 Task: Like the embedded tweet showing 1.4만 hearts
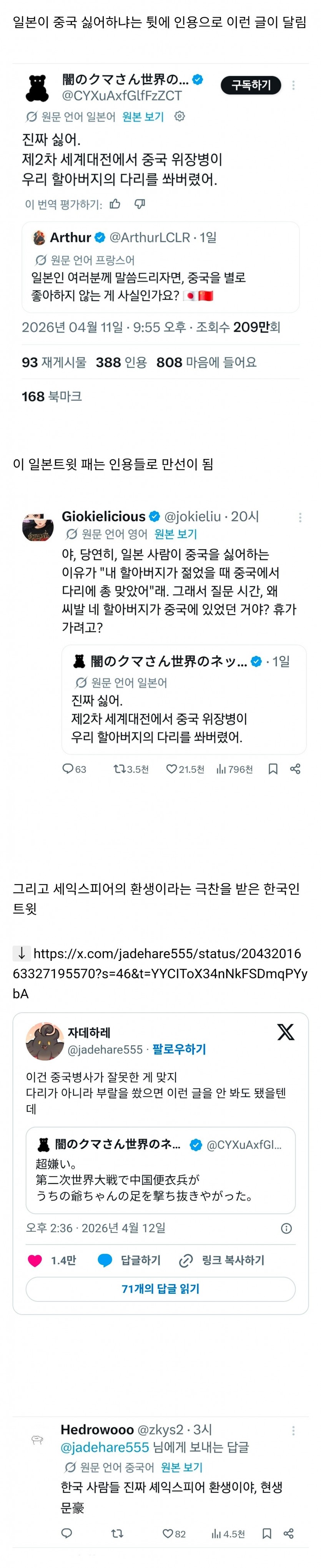(x=35, y=1260)
